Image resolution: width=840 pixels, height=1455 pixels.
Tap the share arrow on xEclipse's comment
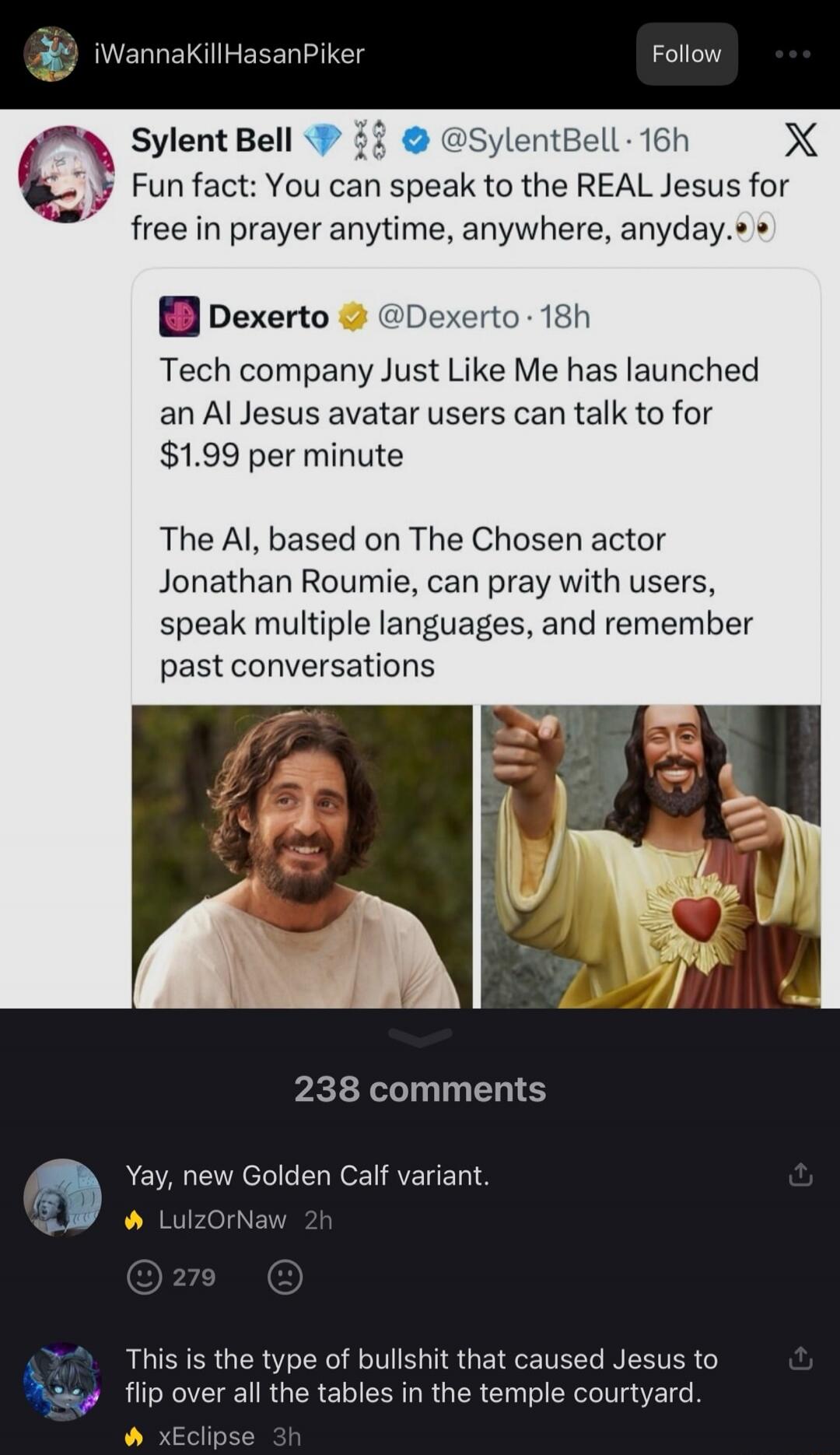800,1359
